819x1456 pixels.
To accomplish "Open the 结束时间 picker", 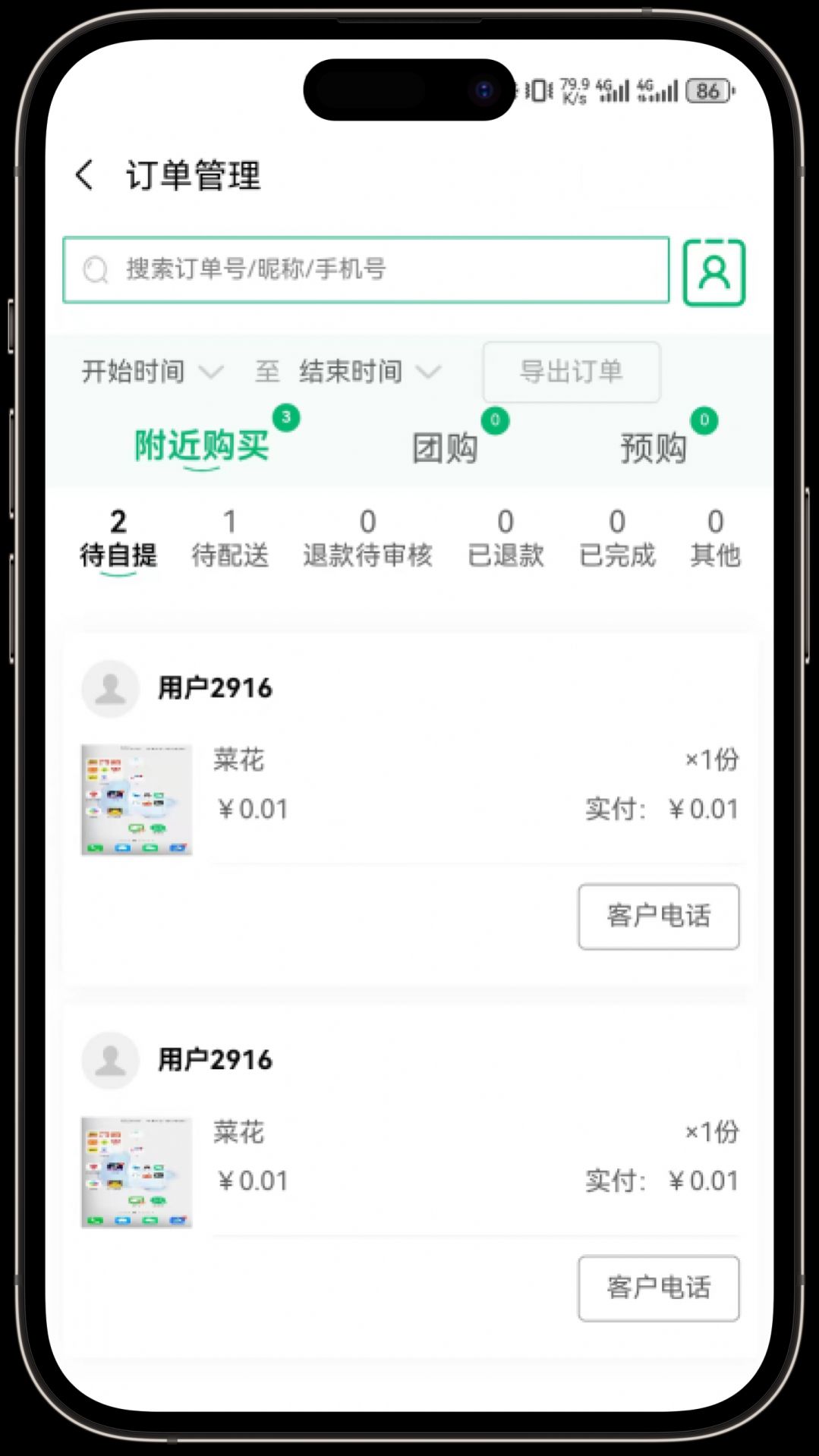I will coord(369,372).
